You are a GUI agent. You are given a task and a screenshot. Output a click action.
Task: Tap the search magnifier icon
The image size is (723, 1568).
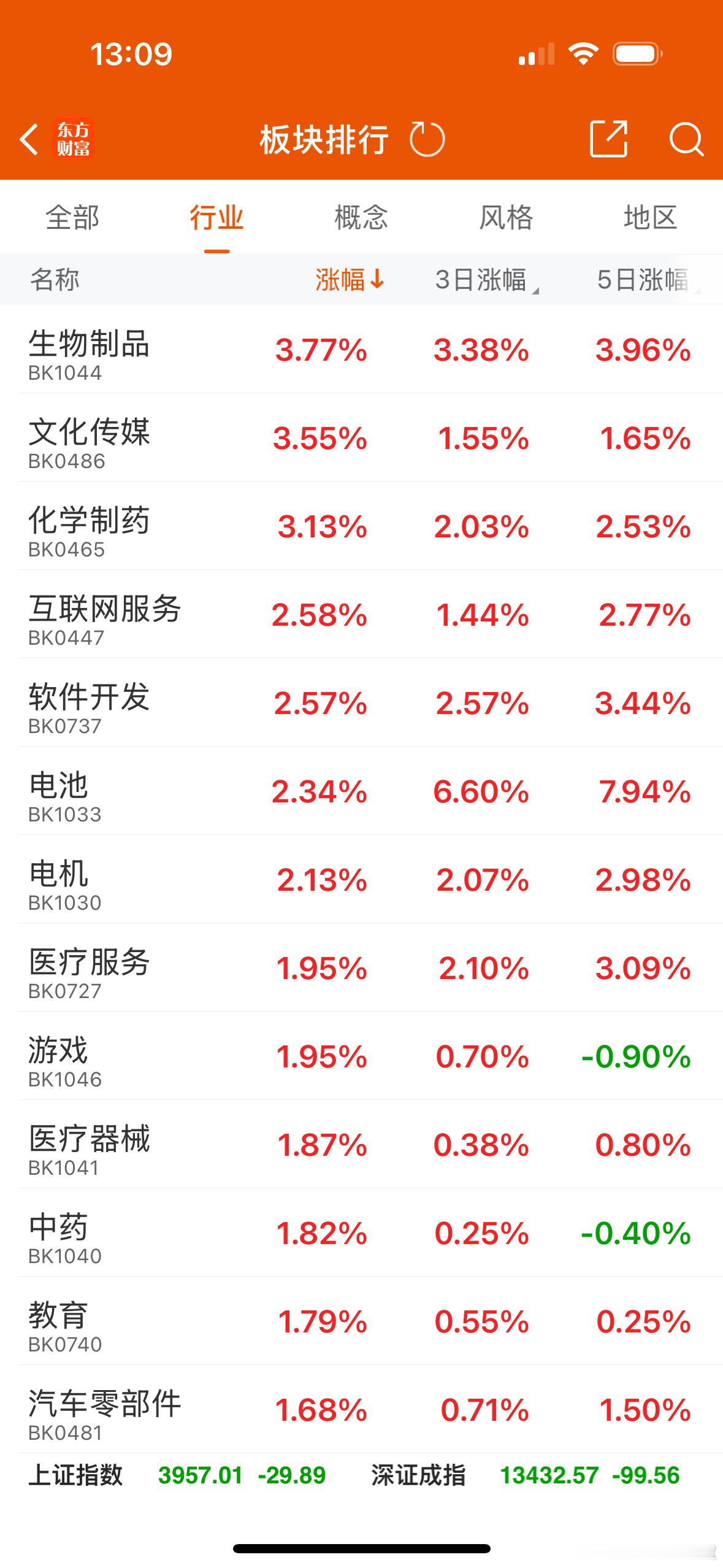(x=687, y=140)
